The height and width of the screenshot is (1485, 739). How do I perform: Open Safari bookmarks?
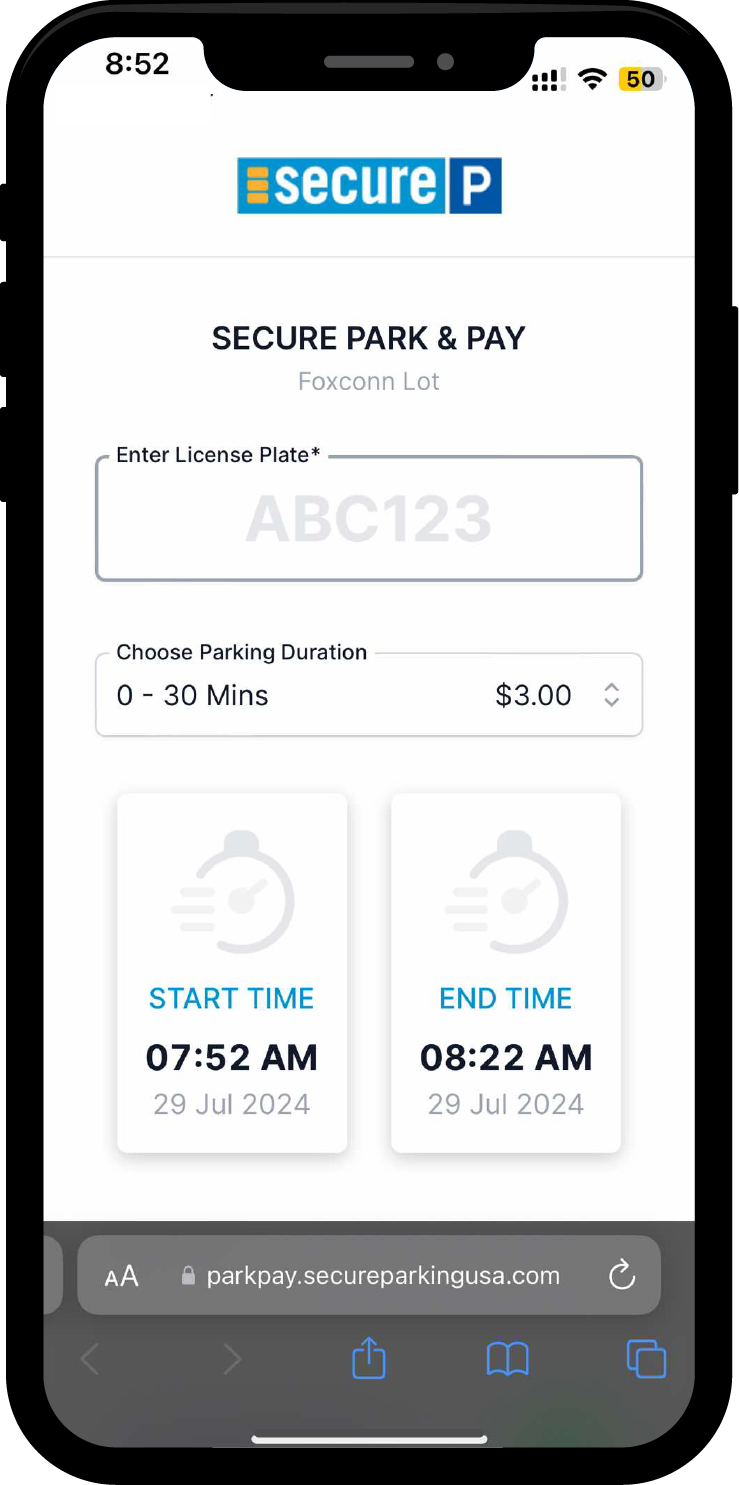(507, 1360)
